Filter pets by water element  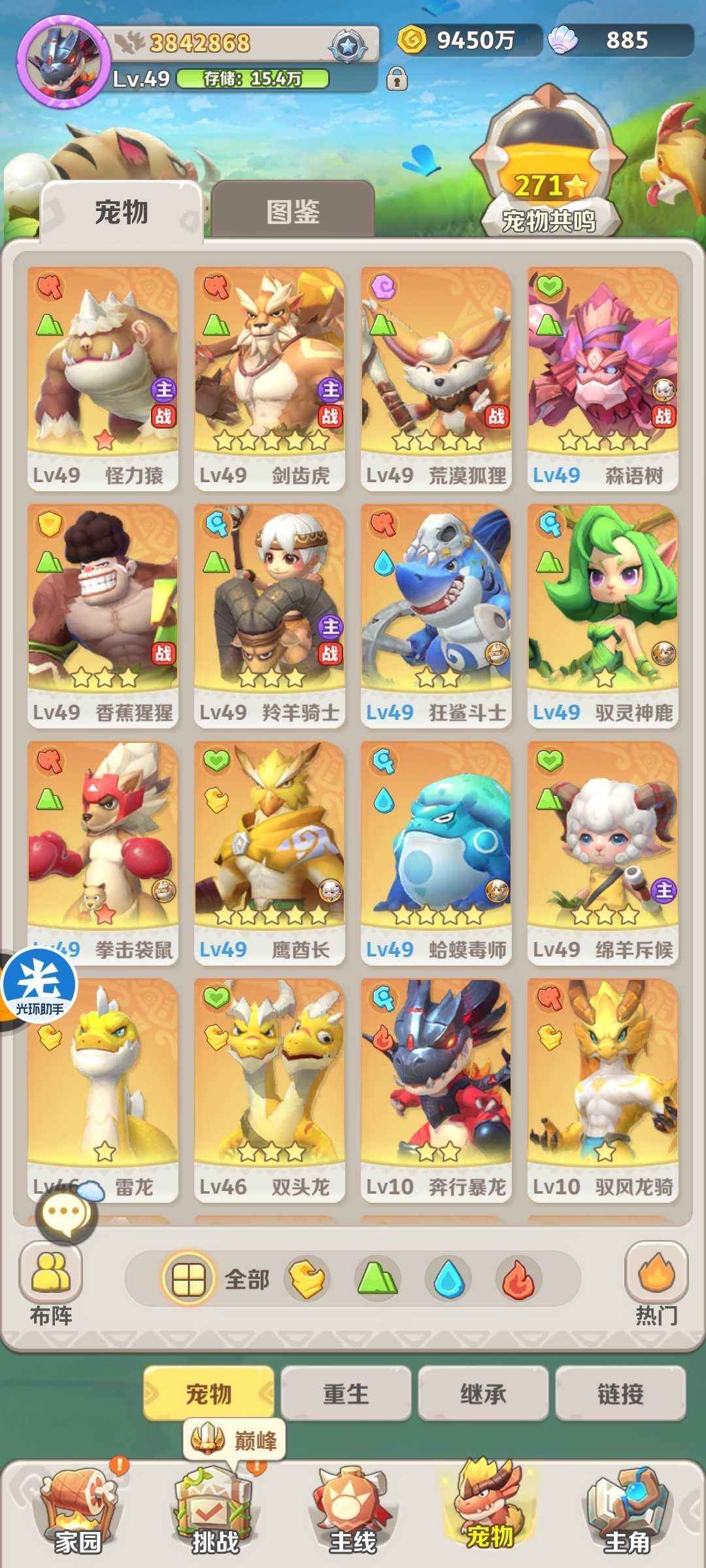(x=449, y=1279)
